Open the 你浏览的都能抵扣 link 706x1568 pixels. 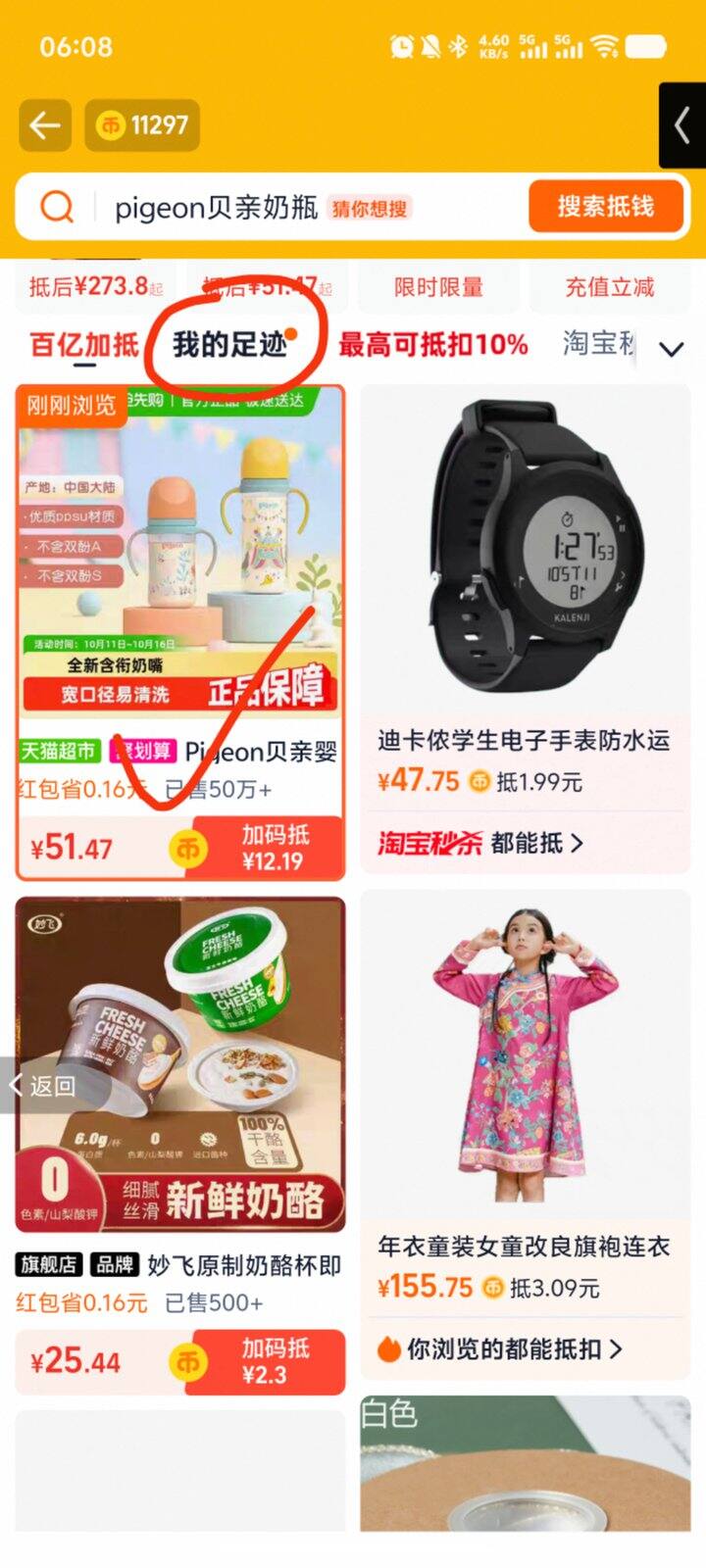pyautogui.click(x=500, y=1349)
